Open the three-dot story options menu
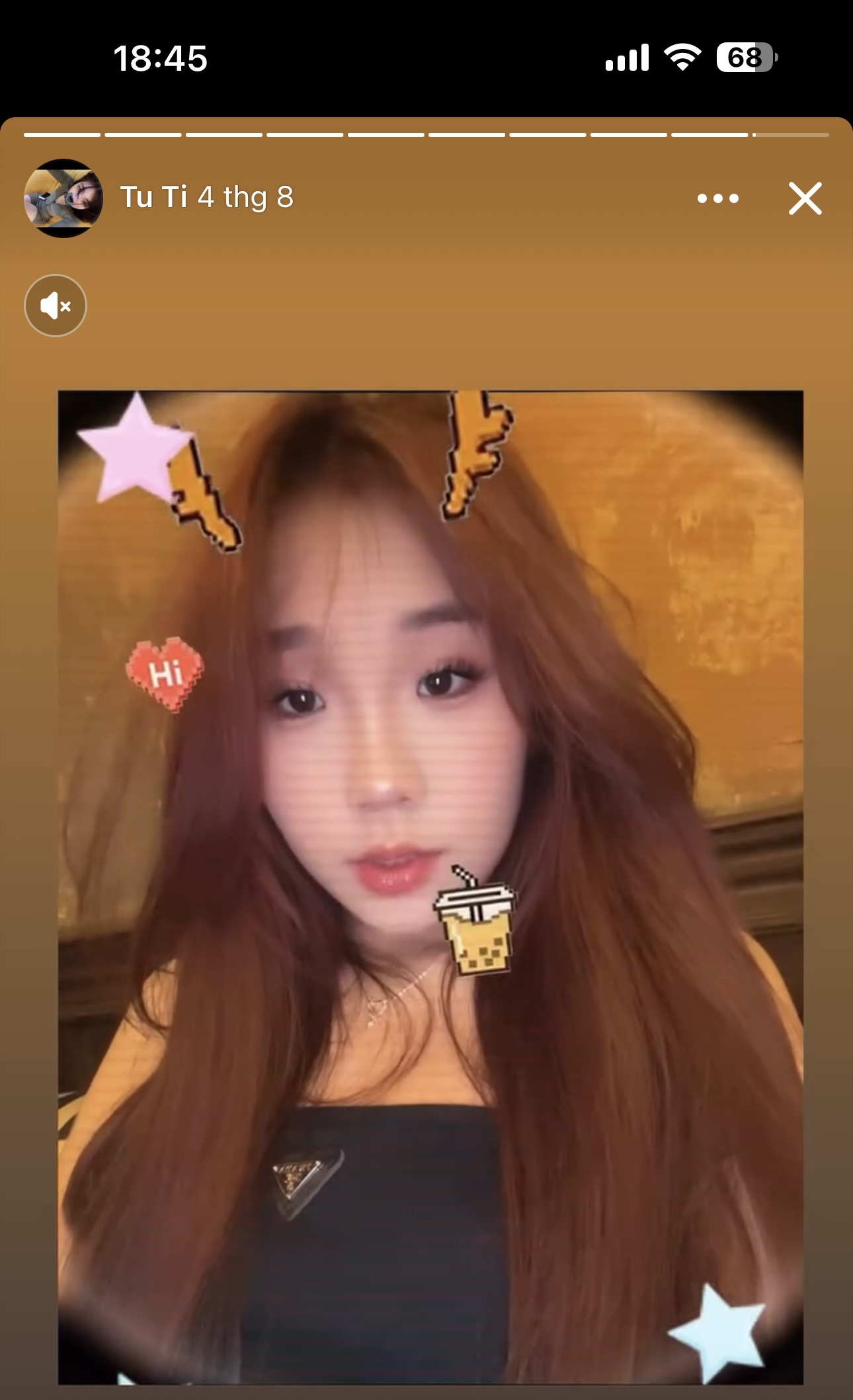 (717, 198)
